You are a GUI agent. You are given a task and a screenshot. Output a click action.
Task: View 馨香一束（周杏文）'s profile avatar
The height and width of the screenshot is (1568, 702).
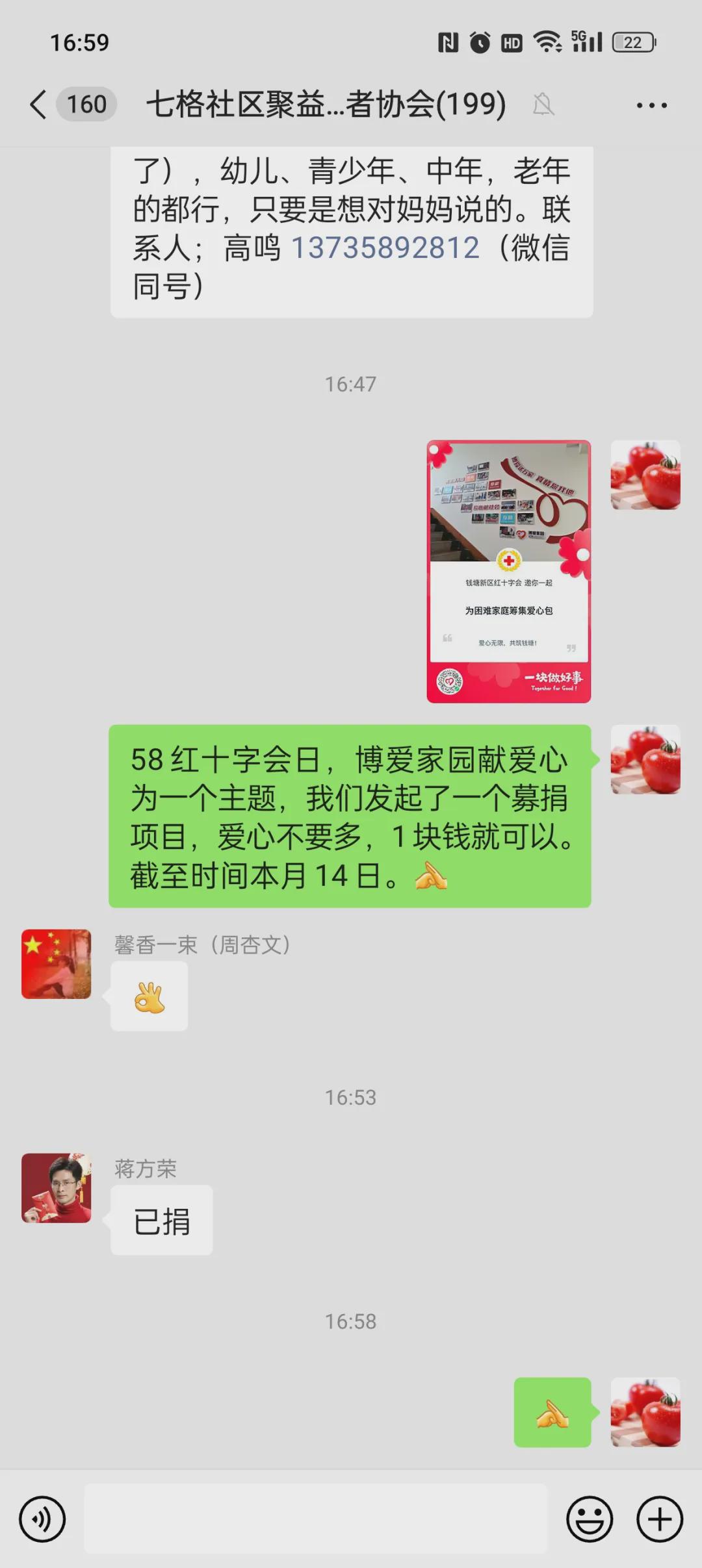point(57,964)
